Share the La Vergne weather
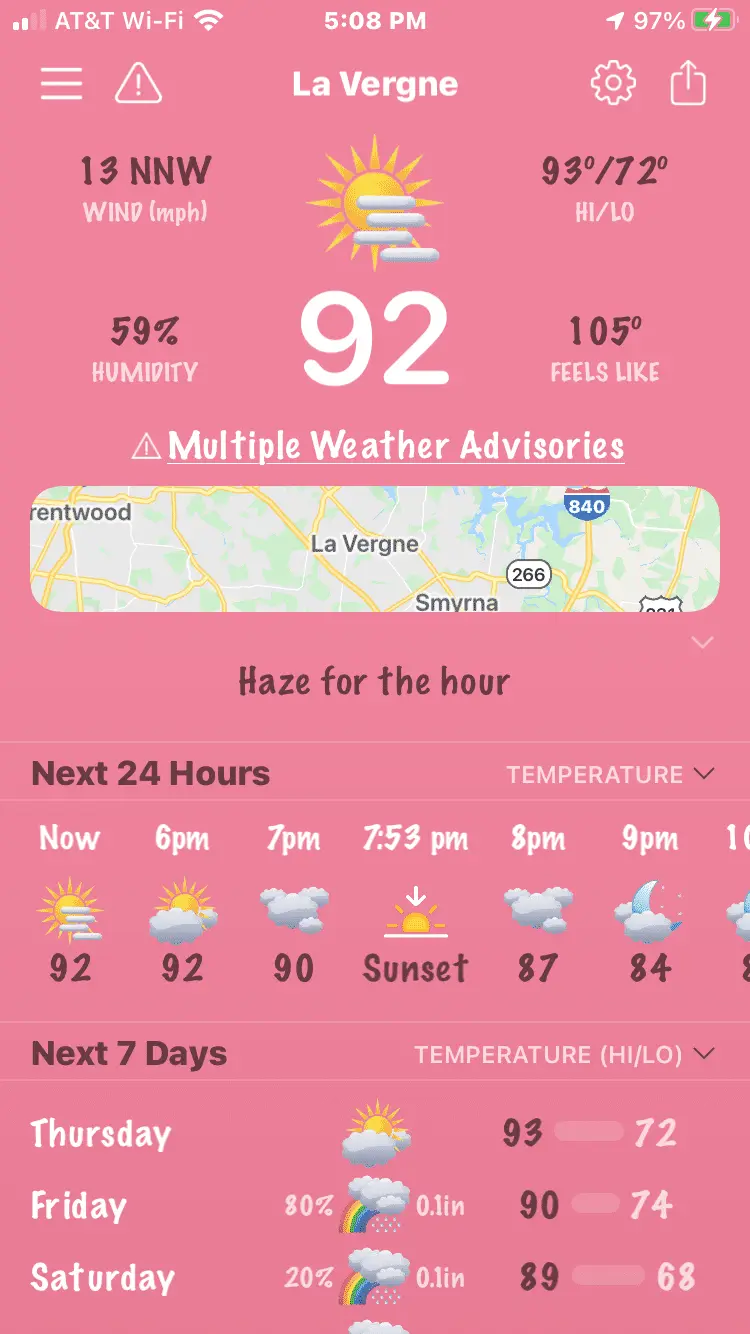Image resolution: width=750 pixels, height=1334 pixels. pyautogui.click(x=688, y=84)
